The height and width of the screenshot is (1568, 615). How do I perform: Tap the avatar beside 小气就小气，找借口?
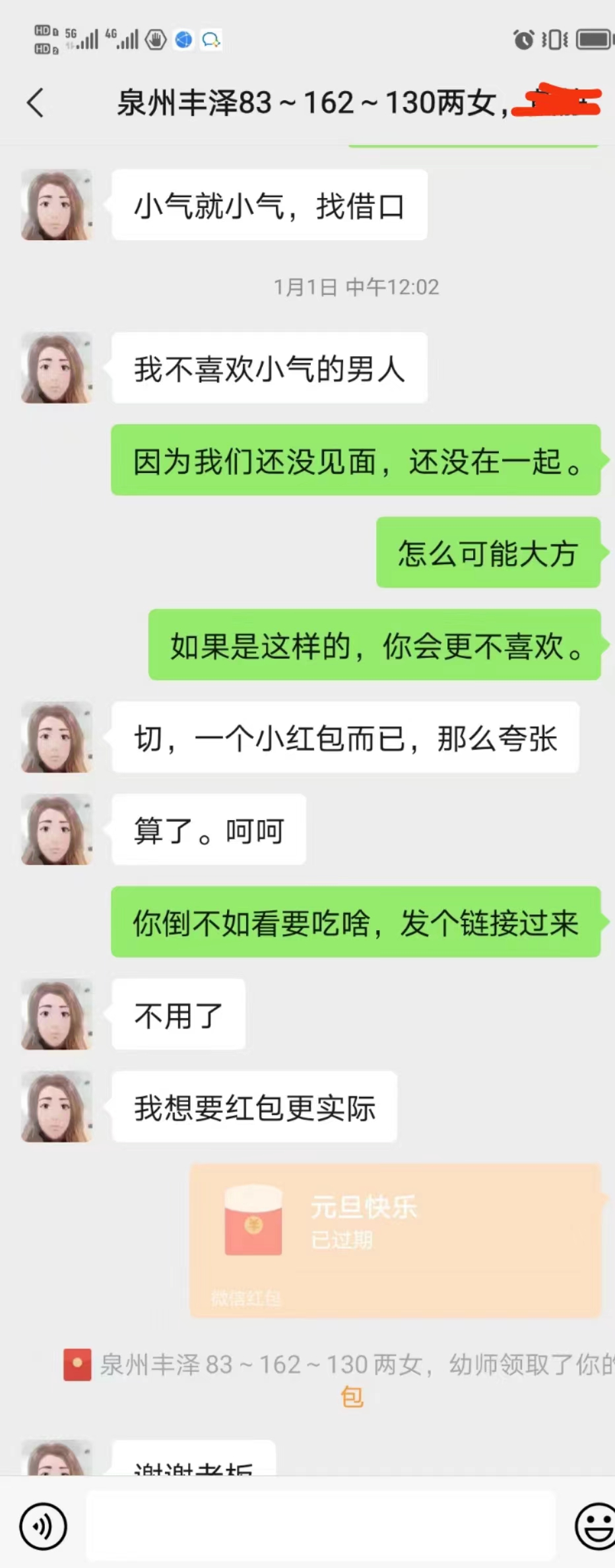click(x=57, y=205)
